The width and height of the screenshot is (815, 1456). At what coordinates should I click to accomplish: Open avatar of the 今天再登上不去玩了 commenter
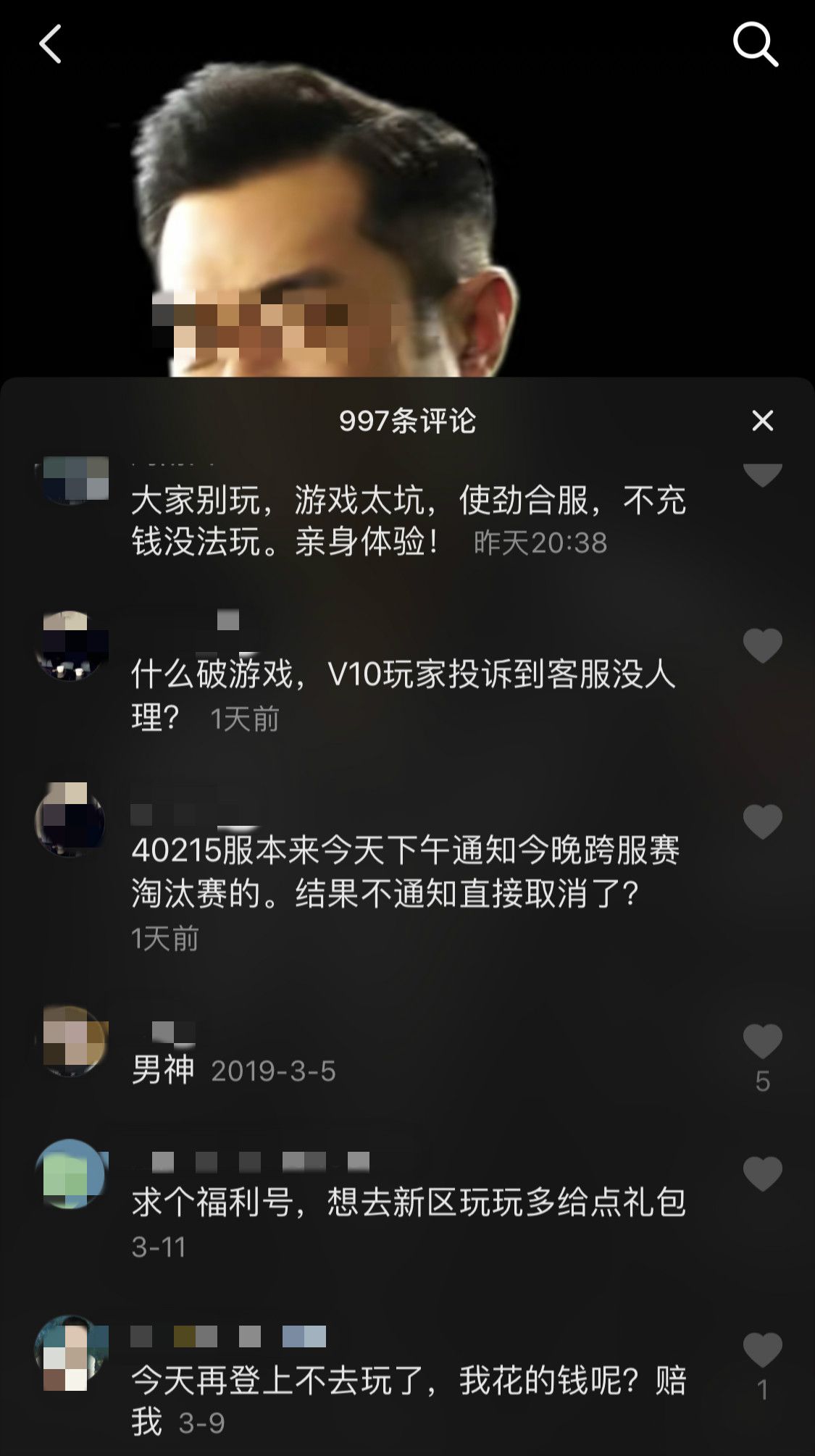[x=72, y=1352]
